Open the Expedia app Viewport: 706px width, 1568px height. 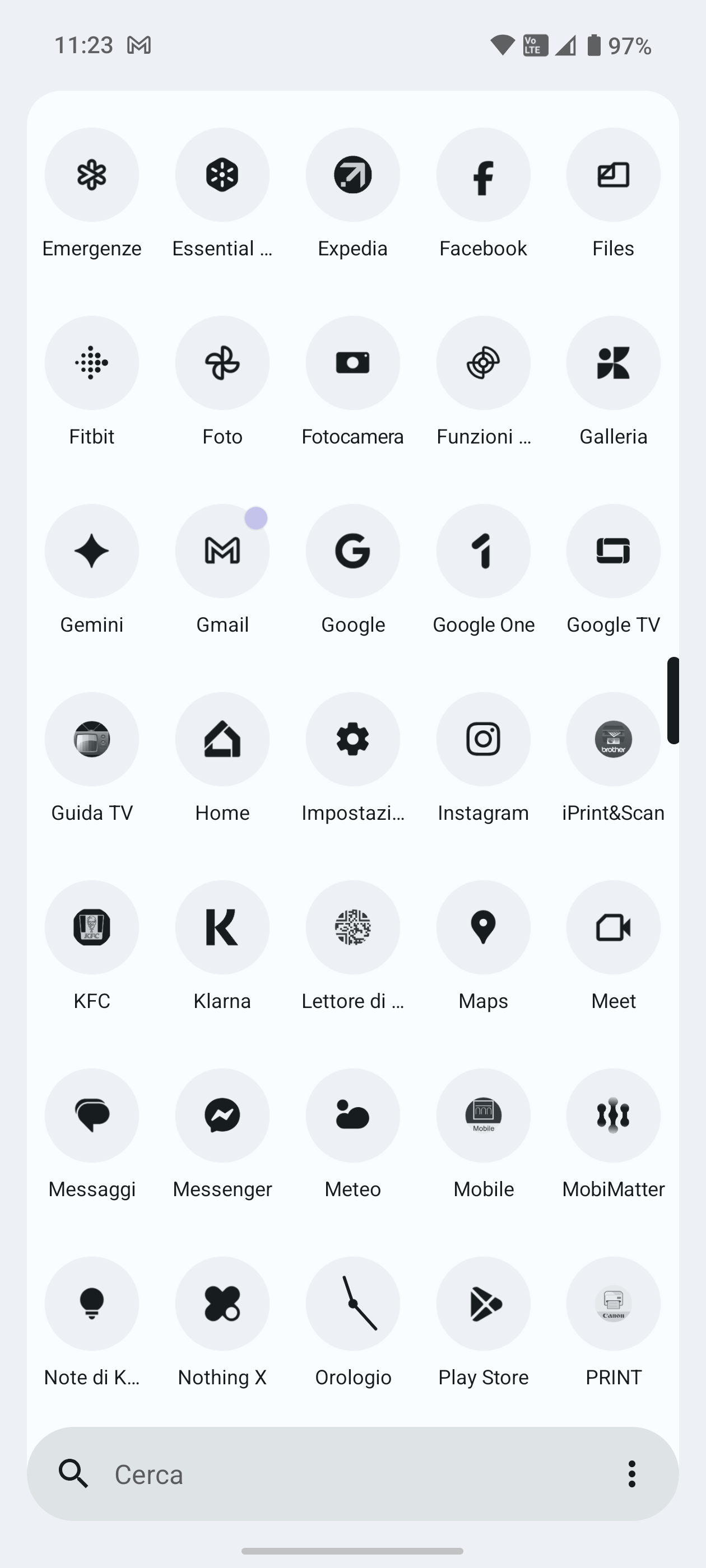pos(352,175)
